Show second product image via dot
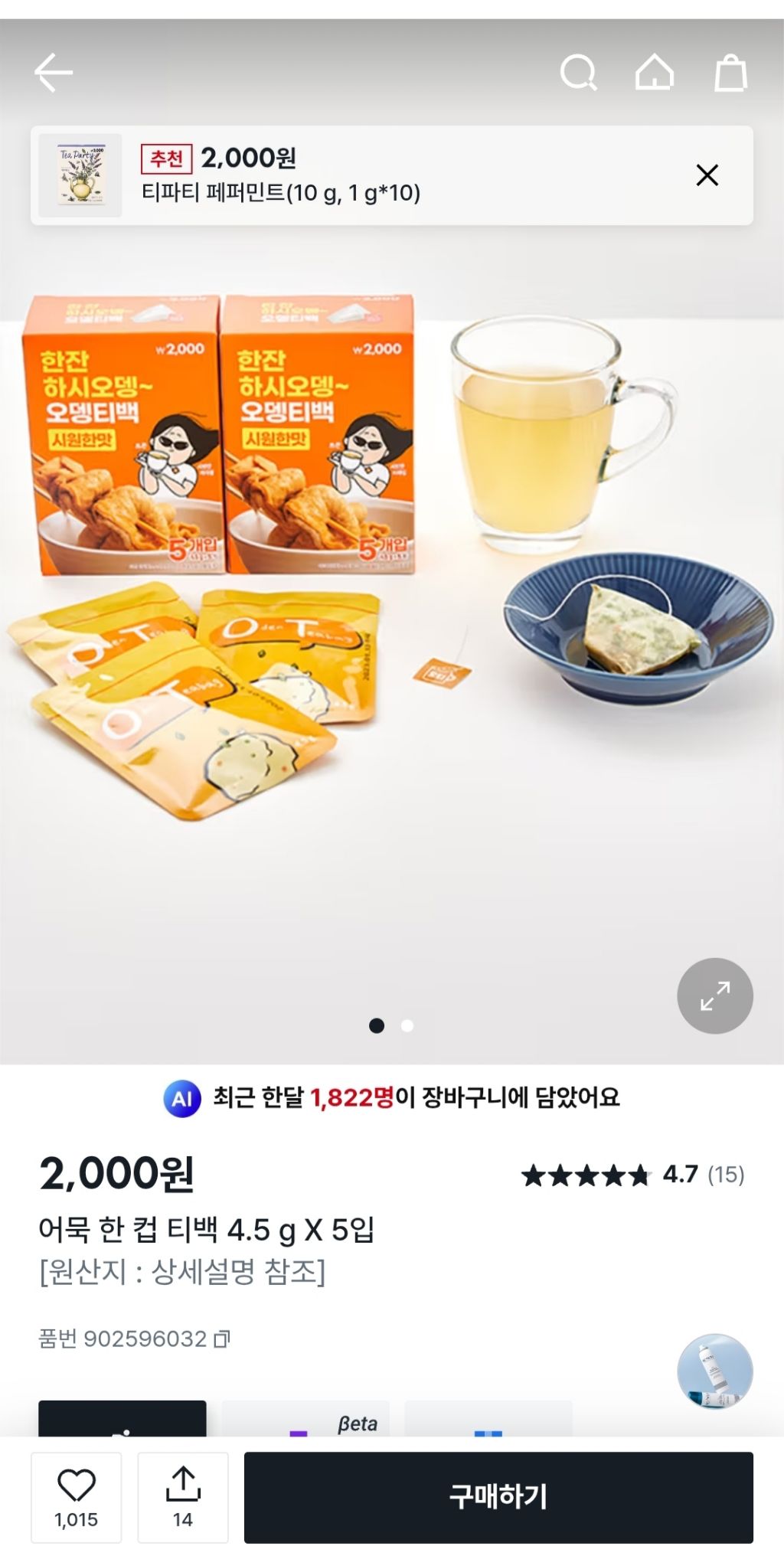 (x=407, y=1025)
